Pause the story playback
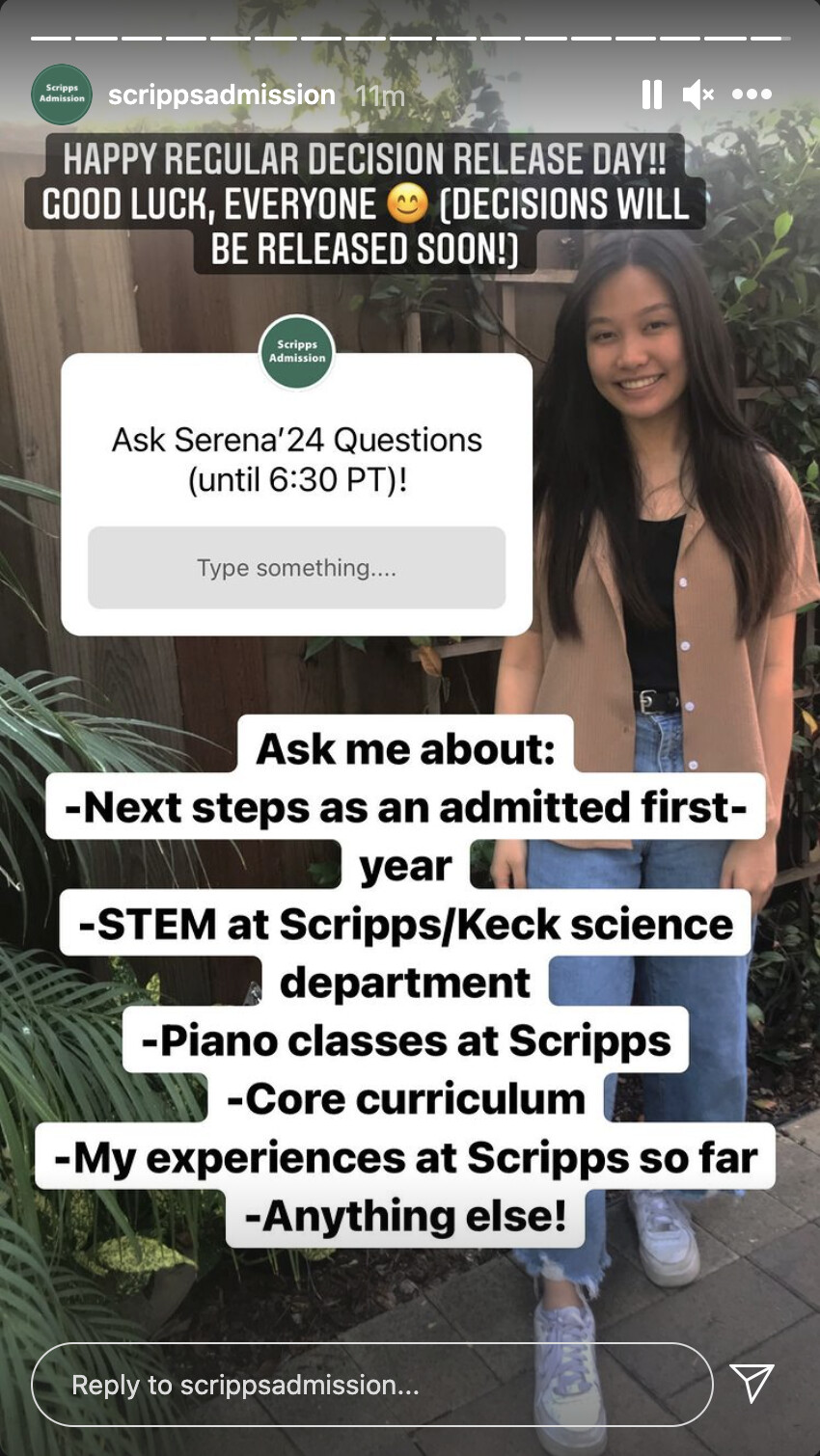This screenshot has width=820, height=1456. [x=652, y=94]
